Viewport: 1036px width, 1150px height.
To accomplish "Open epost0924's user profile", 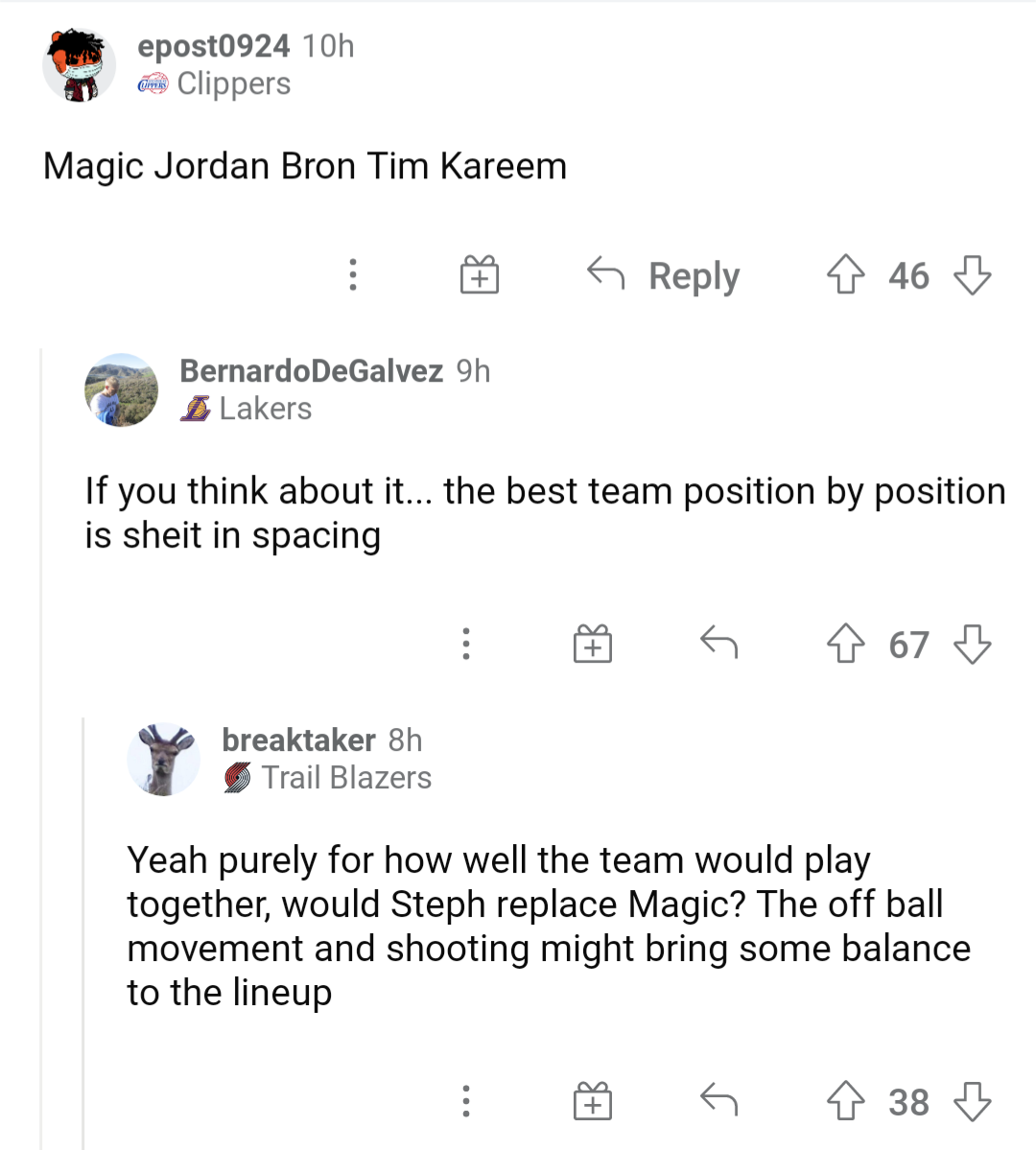I will click(x=213, y=46).
